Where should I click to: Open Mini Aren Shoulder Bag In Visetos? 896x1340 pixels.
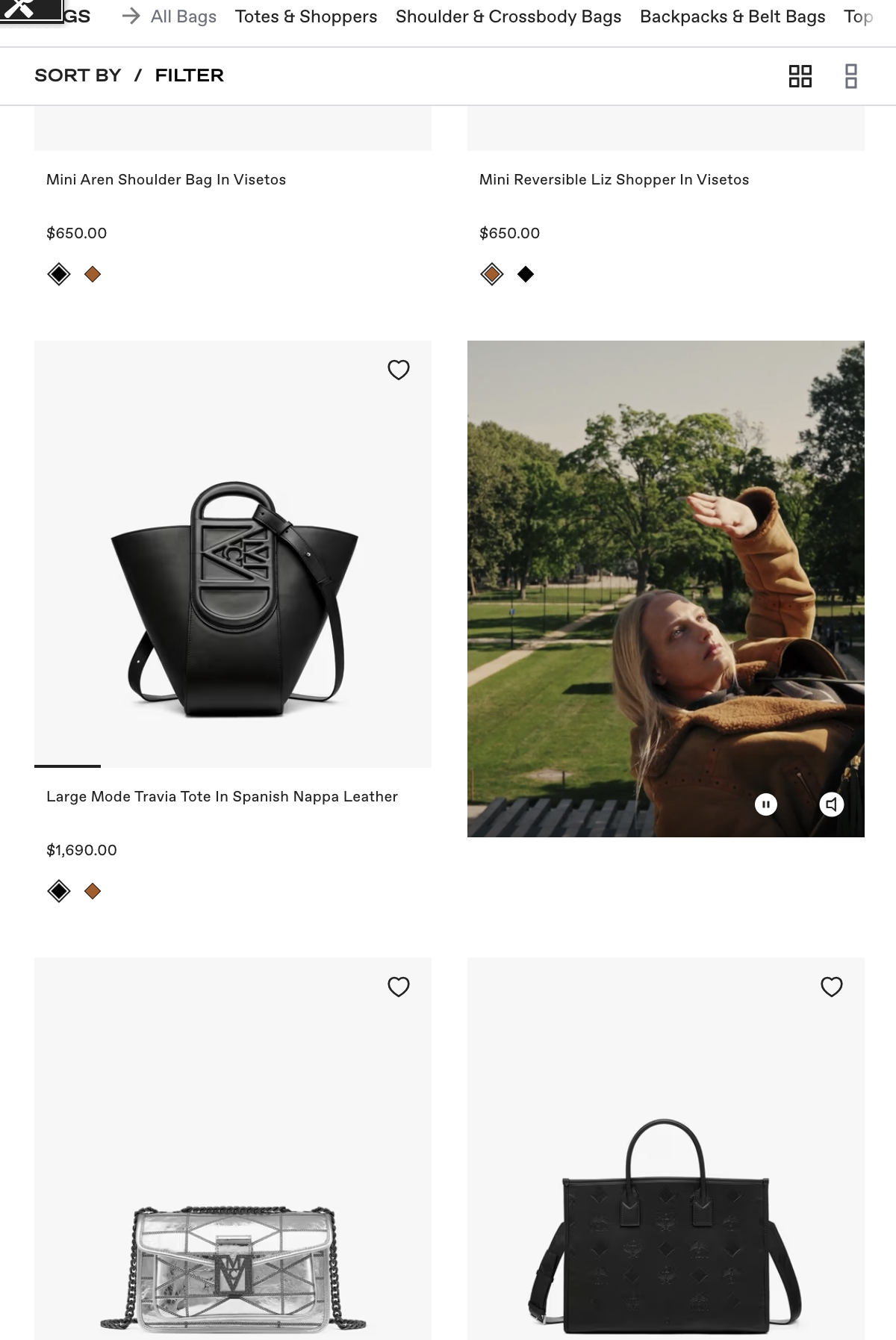pyautogui.click(x=166, y=179)
